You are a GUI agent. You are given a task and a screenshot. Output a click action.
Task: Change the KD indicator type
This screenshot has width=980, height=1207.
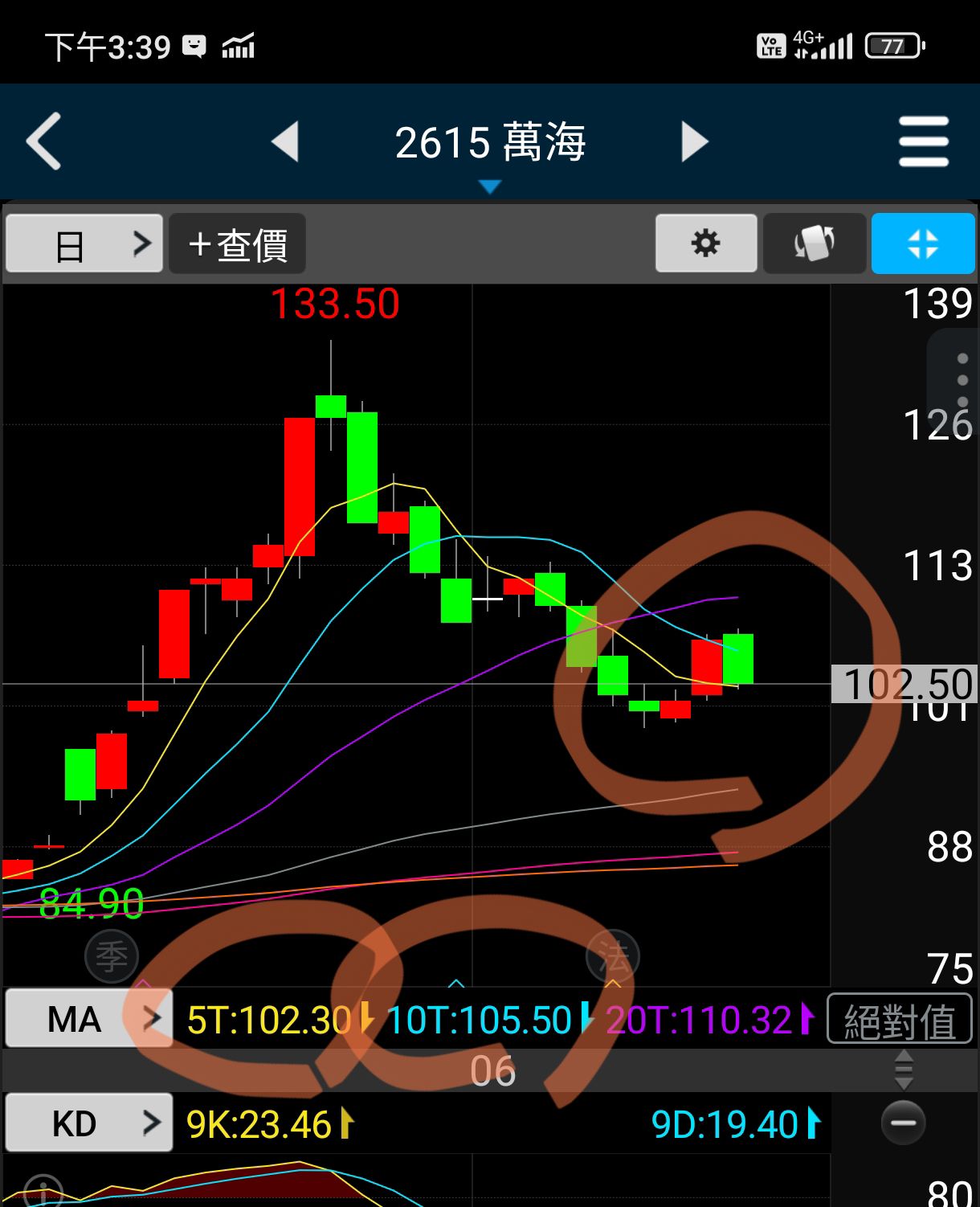tap(88, 1123)
